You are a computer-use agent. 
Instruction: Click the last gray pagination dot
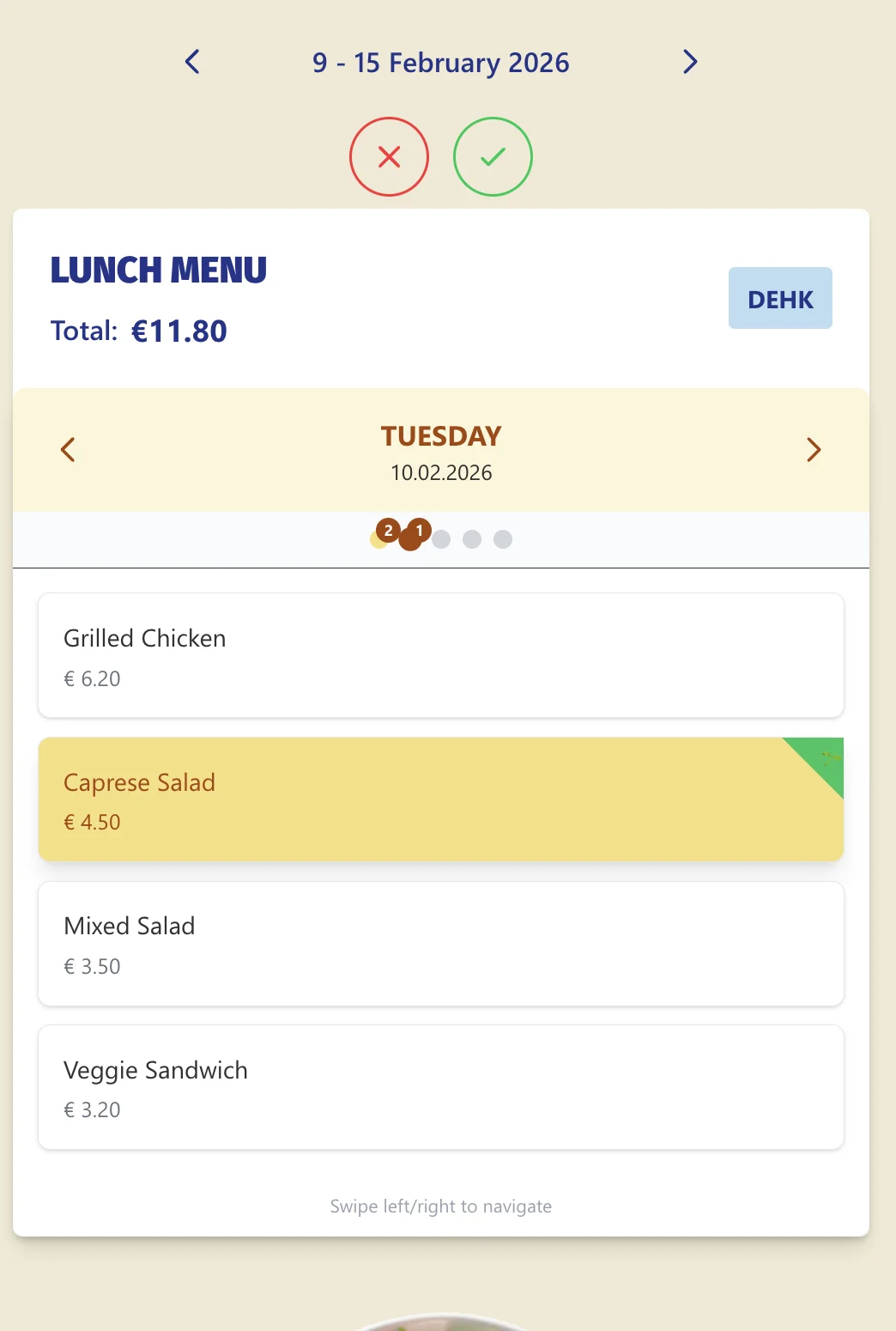502,539
